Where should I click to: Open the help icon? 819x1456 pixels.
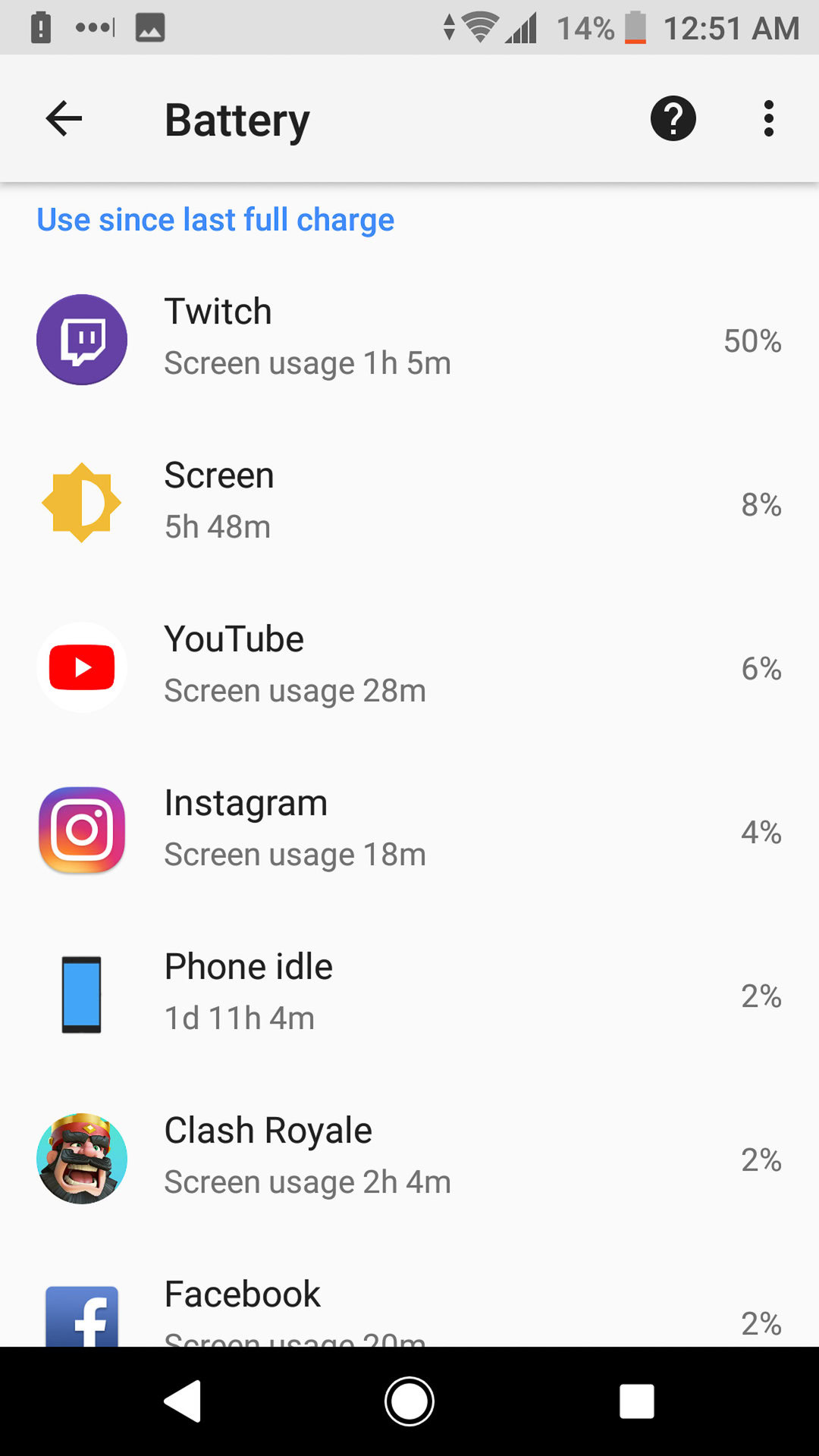(x=673, y=119)
